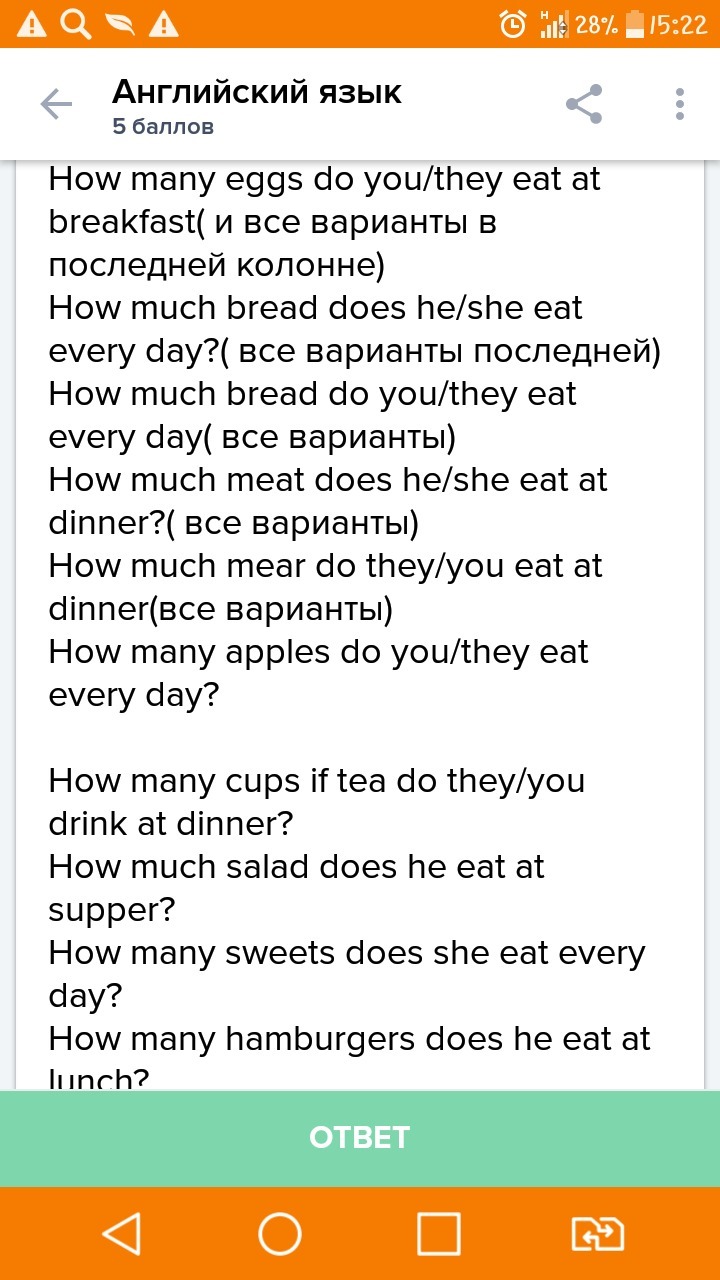The height and width of the screenshot is (1280, 720).
Task: Go to the home screen
Action: point(280,1234)
